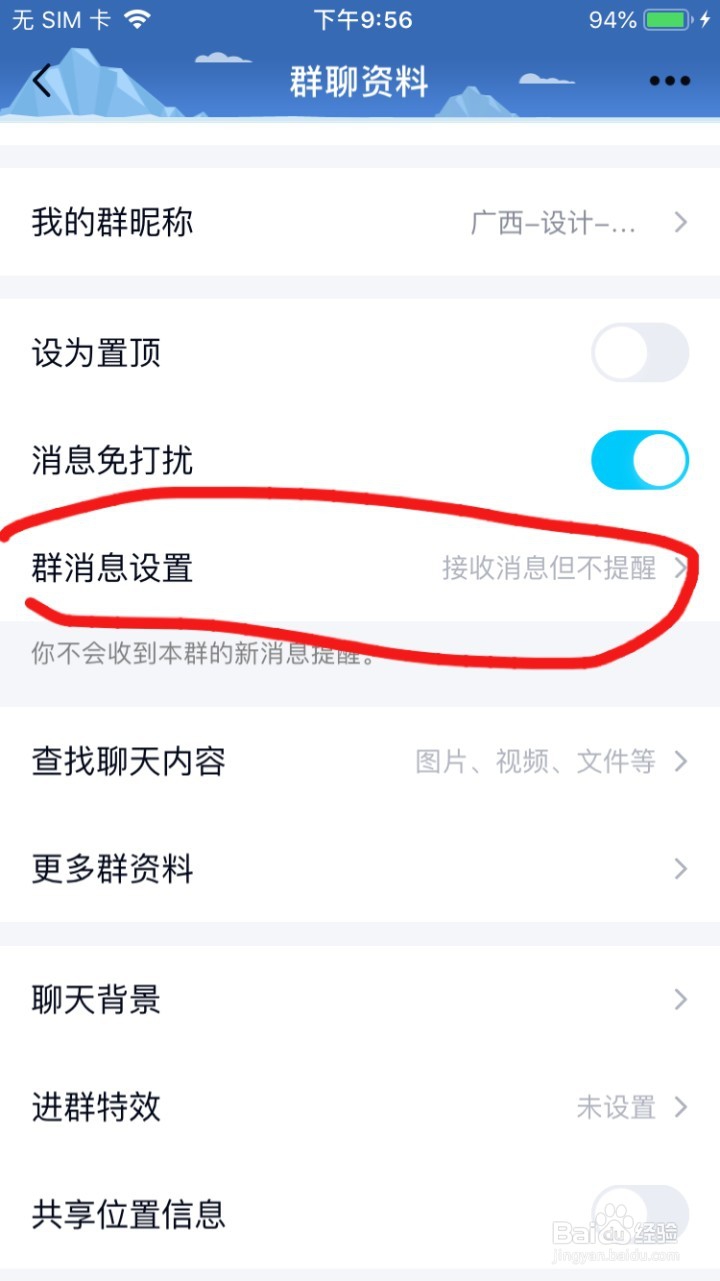This screenshot has height=1281, width=720.
Task: Expand the 群消息设置 row chevron
Action: tap(681, 569)
